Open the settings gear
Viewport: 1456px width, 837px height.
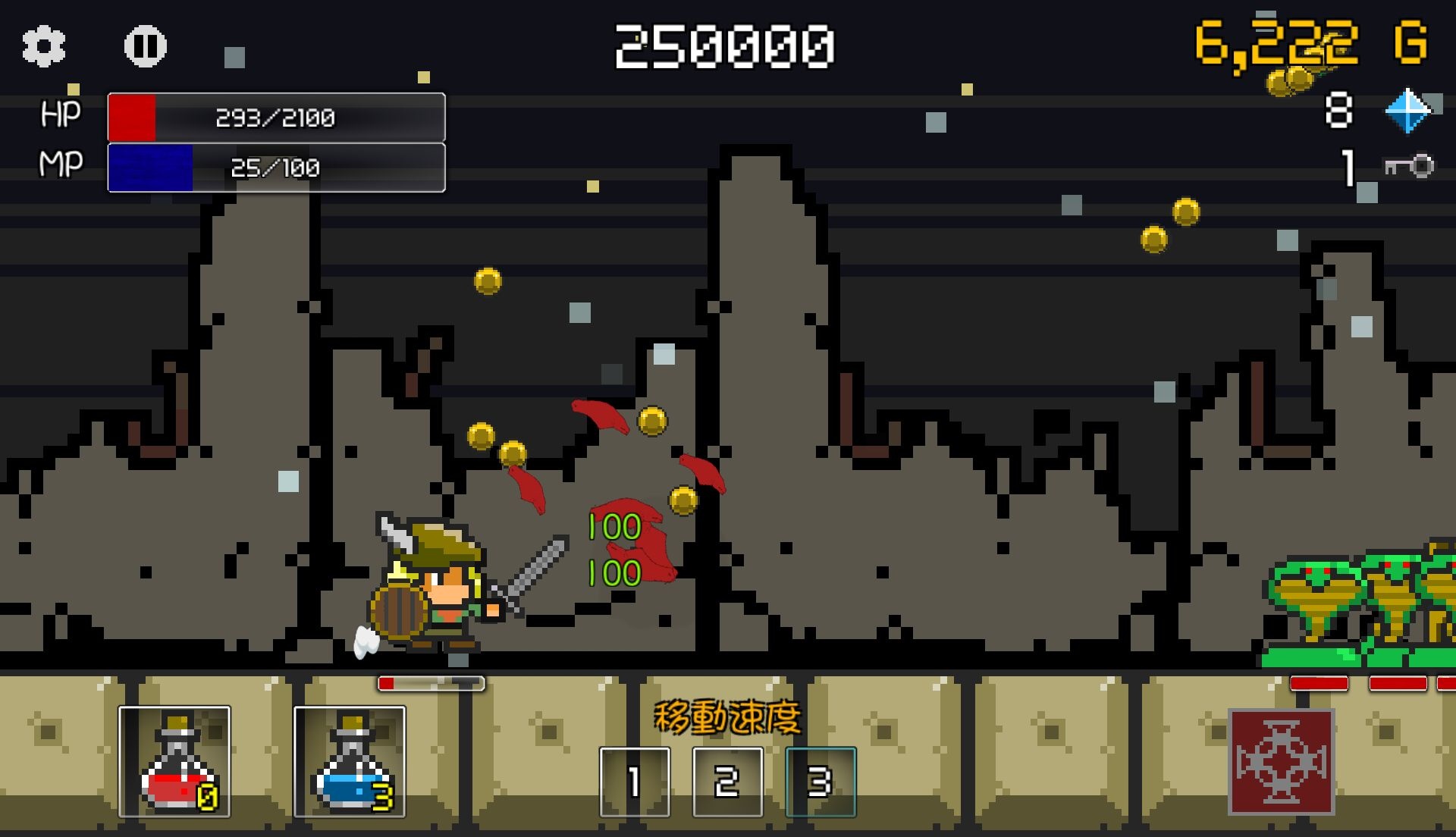point(44,46)
